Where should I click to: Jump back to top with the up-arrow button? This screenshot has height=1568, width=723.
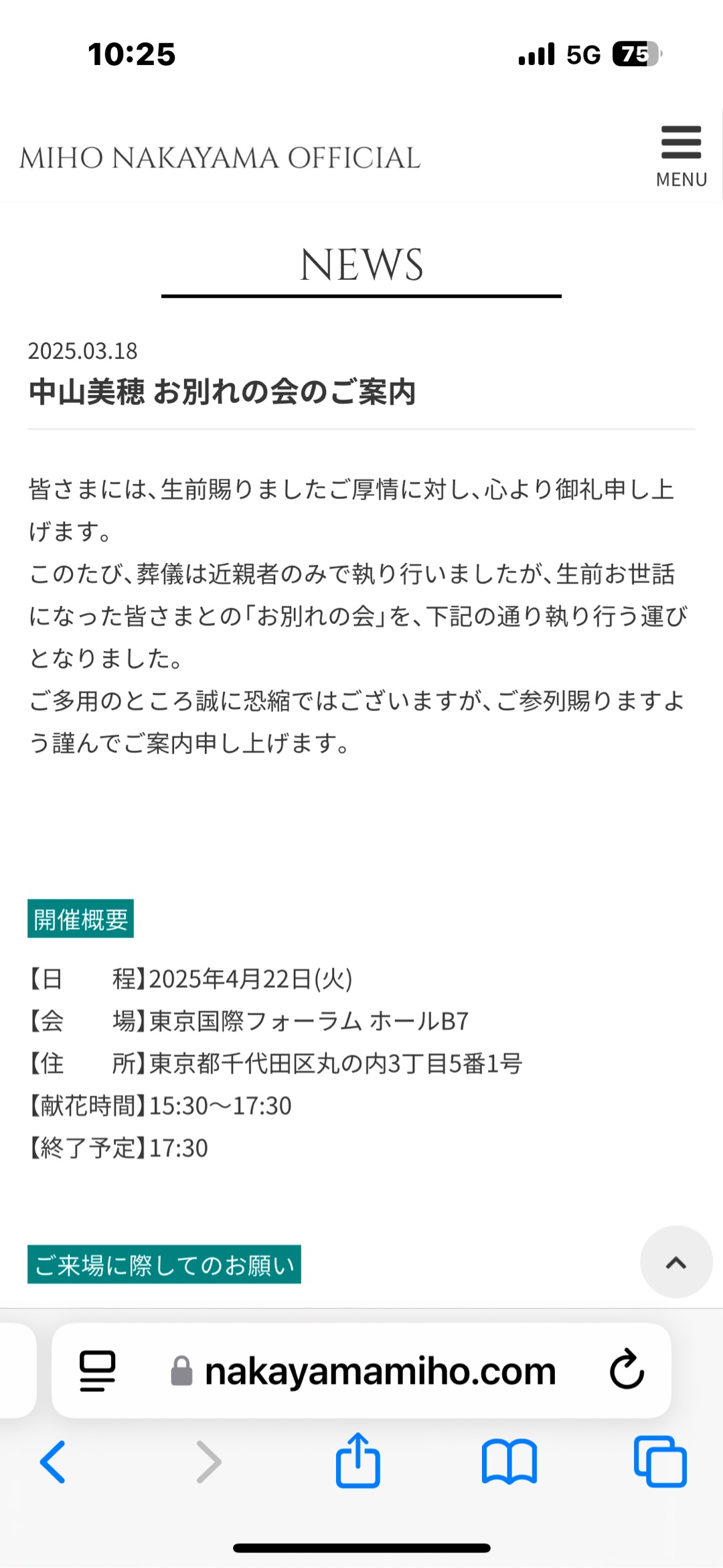point(676,1262)
